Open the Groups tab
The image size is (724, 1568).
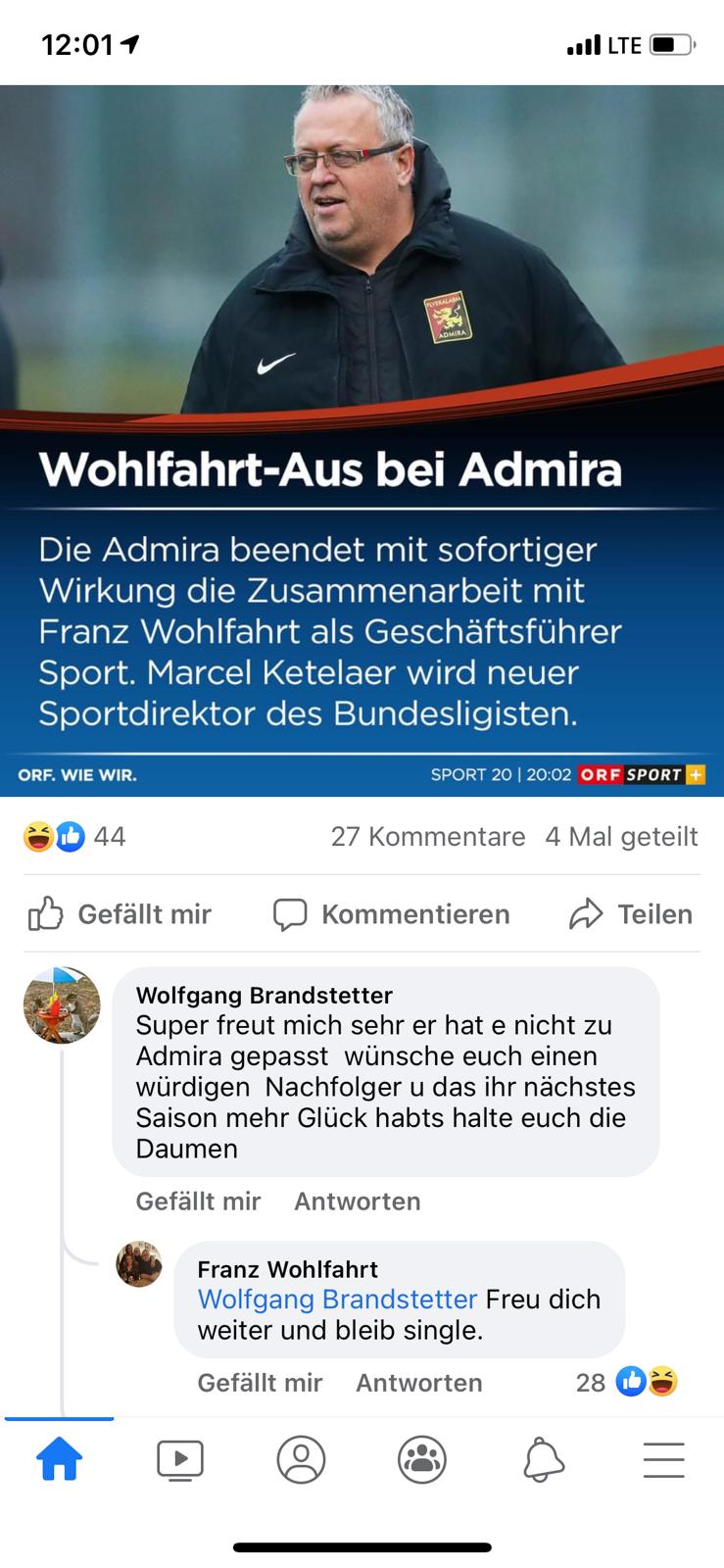coord(422,1459)
